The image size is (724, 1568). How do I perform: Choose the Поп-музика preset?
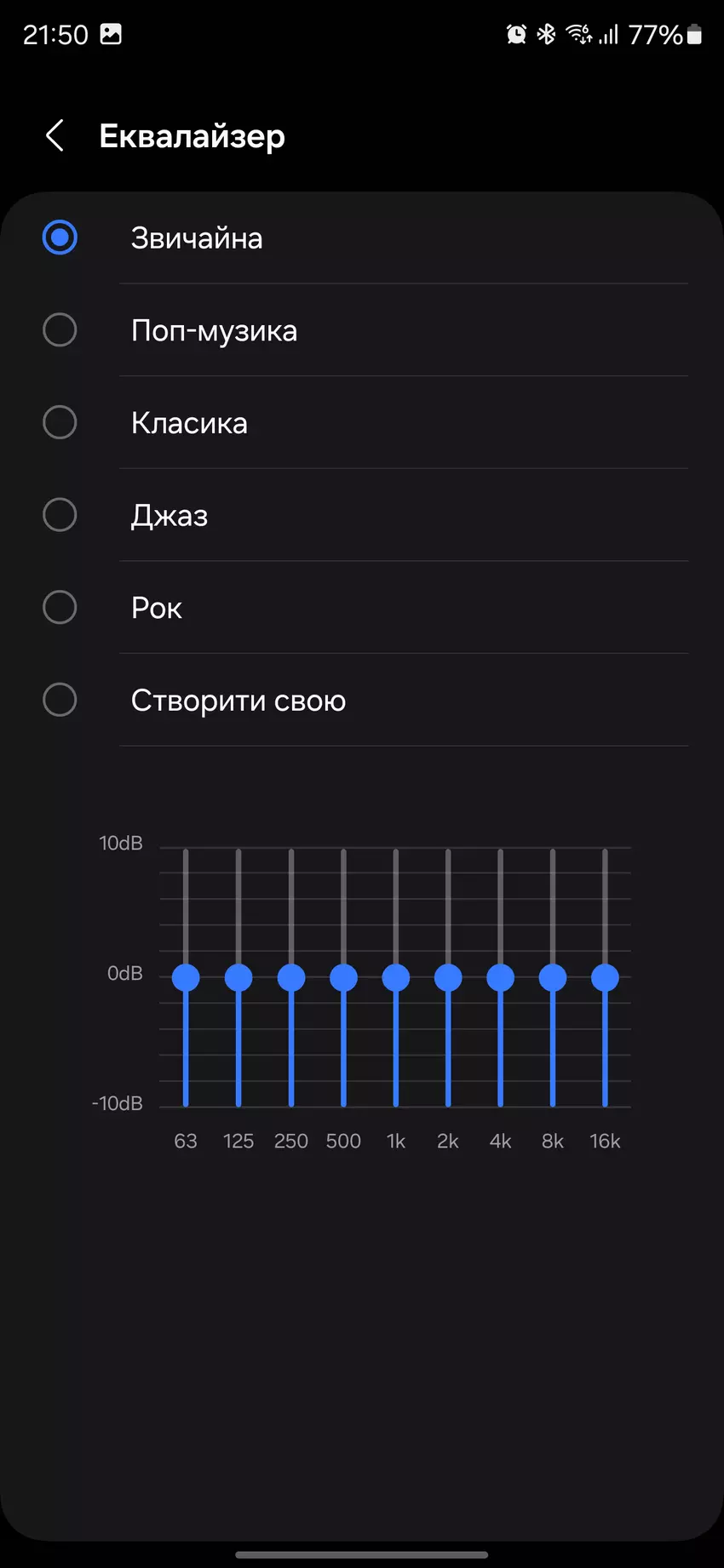[60, 330]
